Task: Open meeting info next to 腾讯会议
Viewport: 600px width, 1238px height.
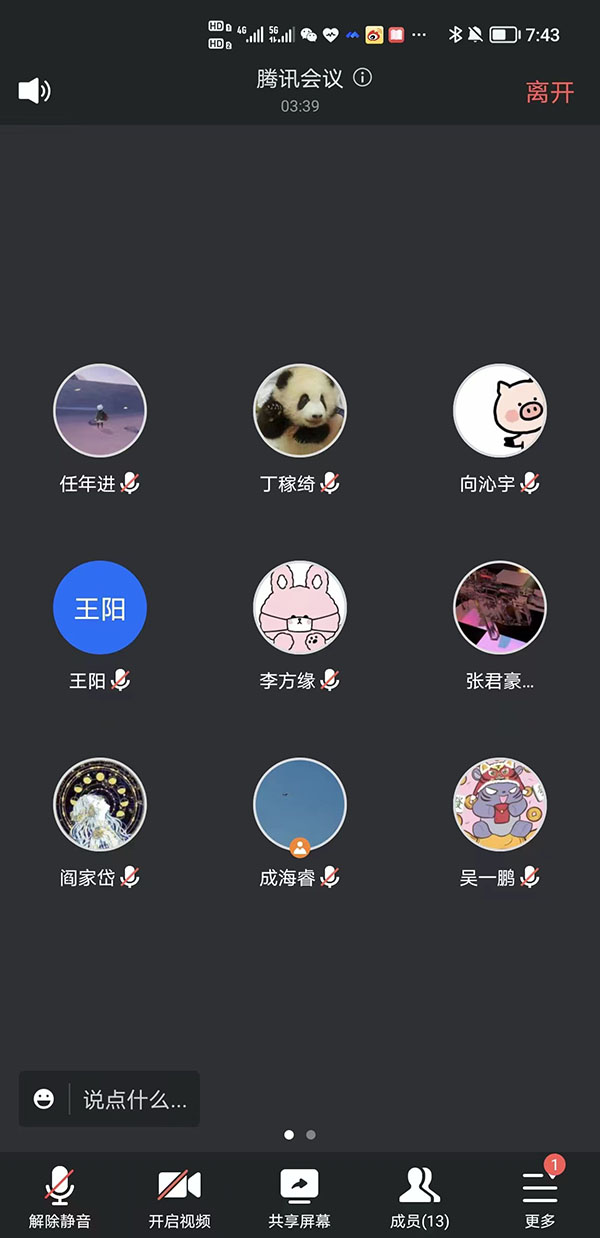Action: point(363,78)
